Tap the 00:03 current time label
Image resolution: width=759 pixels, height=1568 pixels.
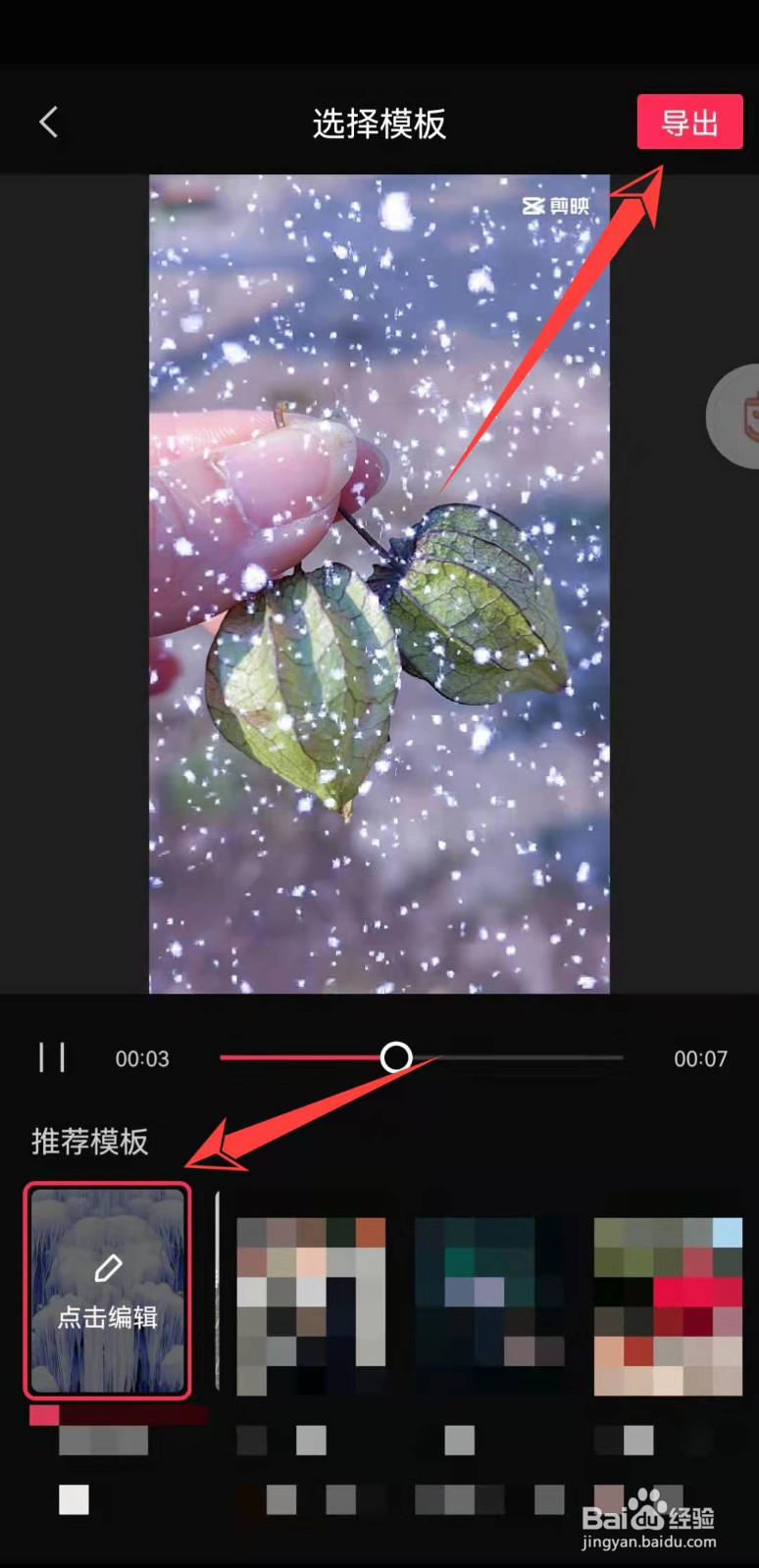pos(141,1058)
